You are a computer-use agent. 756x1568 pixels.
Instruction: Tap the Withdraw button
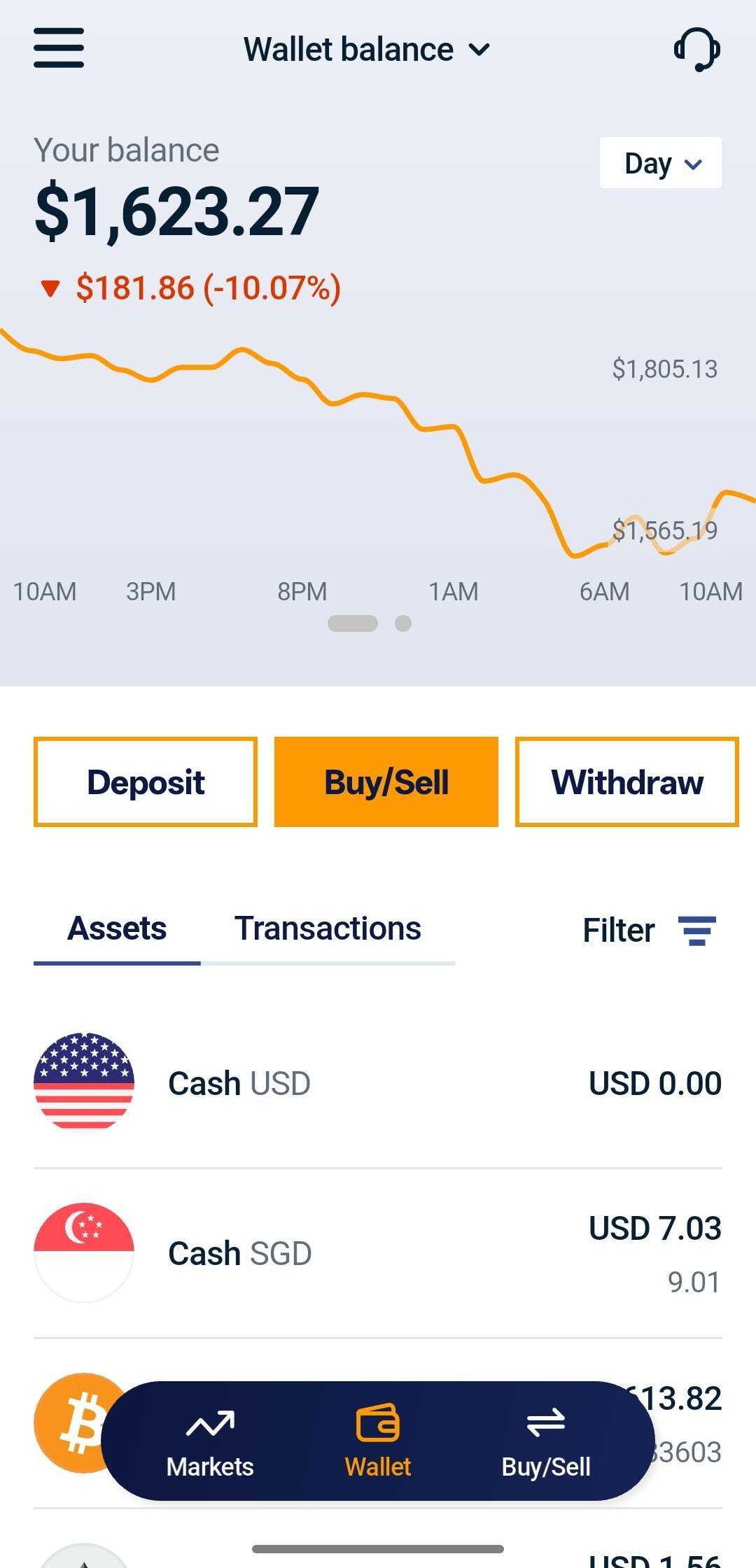pyautogui.click(x=626, y=782)
